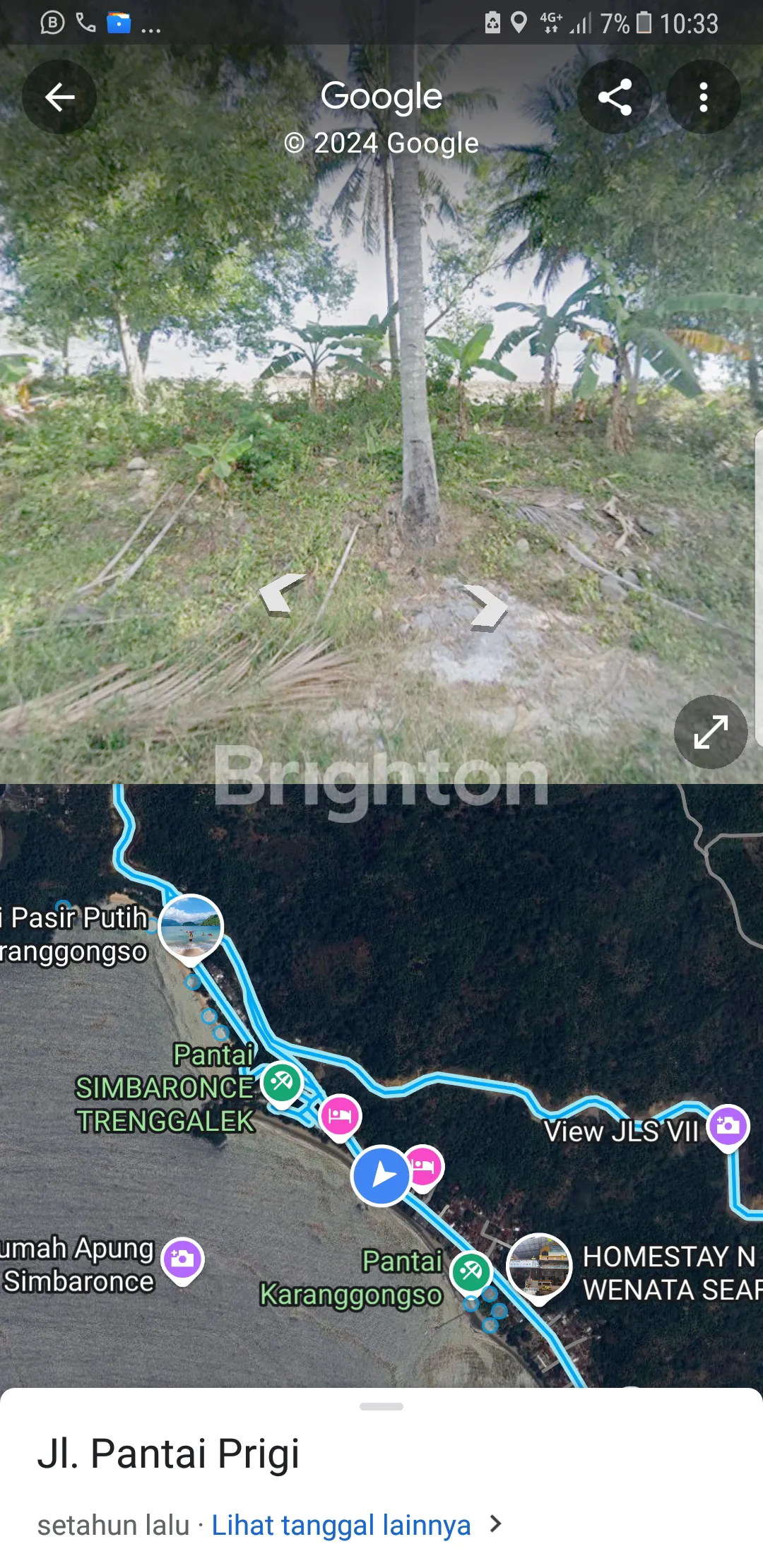Open View JLS VII photo marker
The height and width of the screenshot is (1568, 763).
728,1126
